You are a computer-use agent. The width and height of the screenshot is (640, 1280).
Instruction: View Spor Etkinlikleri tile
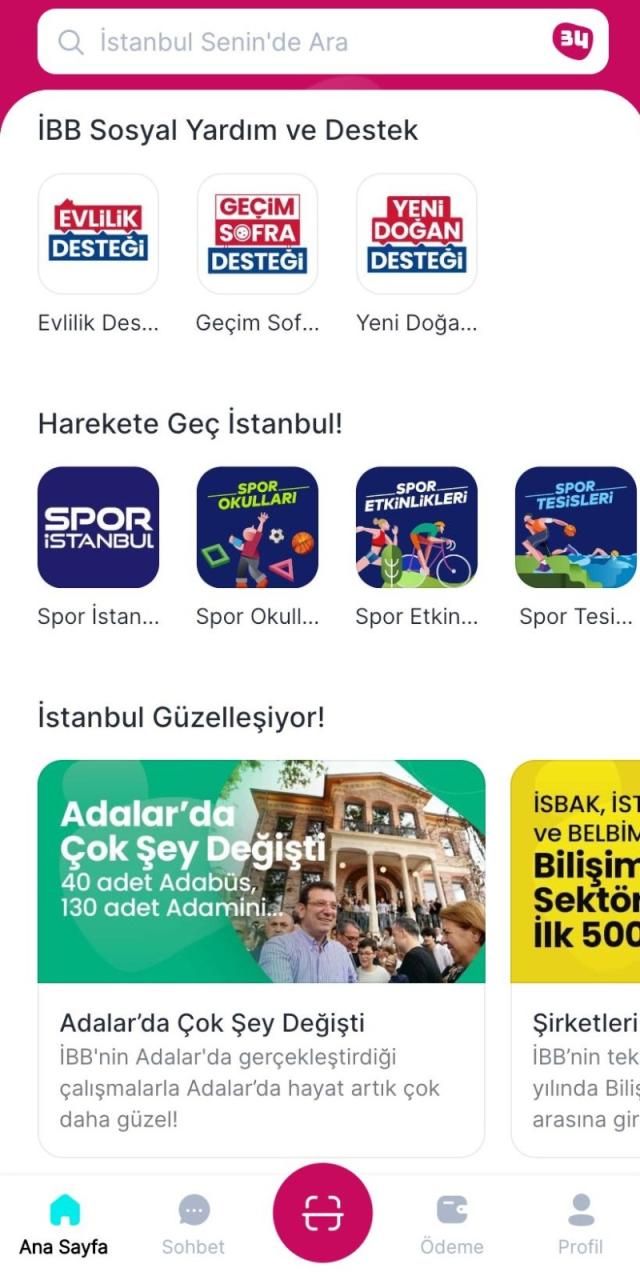416,527
